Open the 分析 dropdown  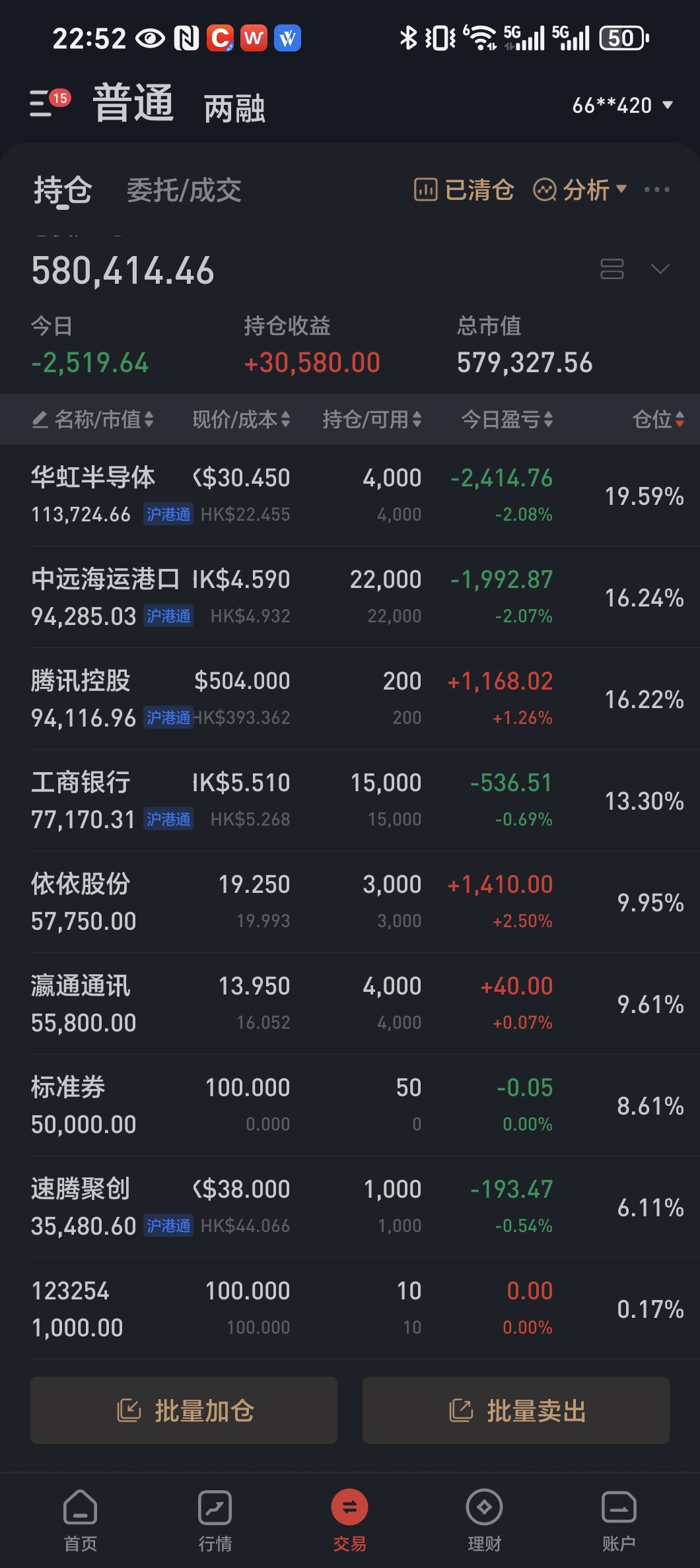pos(579,190)
